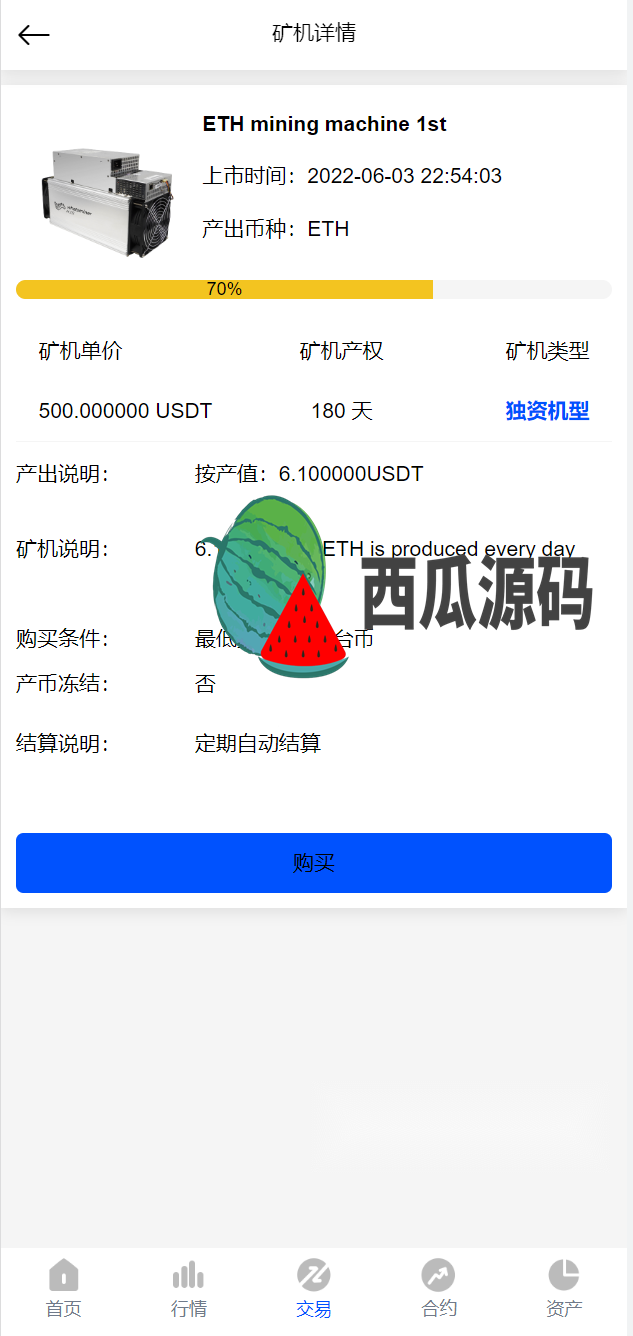Switch to the 首页 home tab

tap(63, 1289)
